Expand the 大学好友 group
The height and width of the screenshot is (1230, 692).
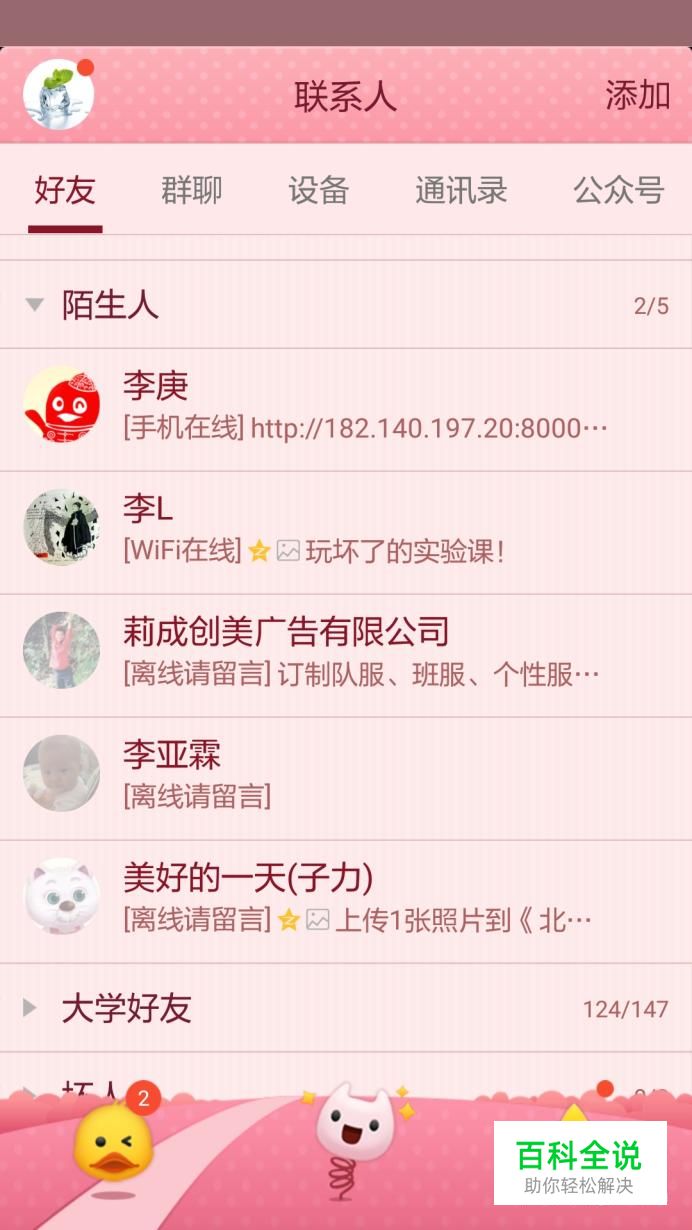(x=126, y=1008)
